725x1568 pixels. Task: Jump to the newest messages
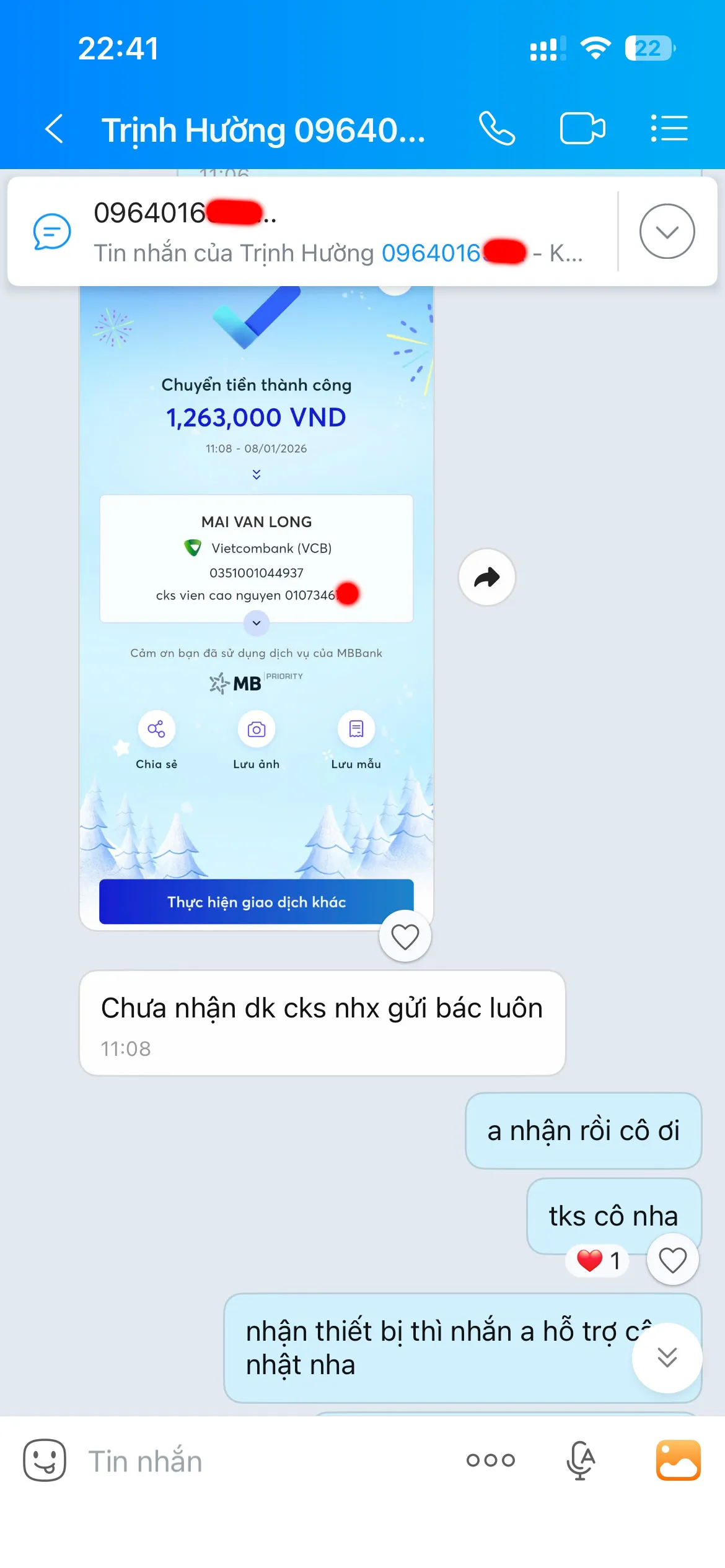pyautogui.click(x=667, y=1357)
